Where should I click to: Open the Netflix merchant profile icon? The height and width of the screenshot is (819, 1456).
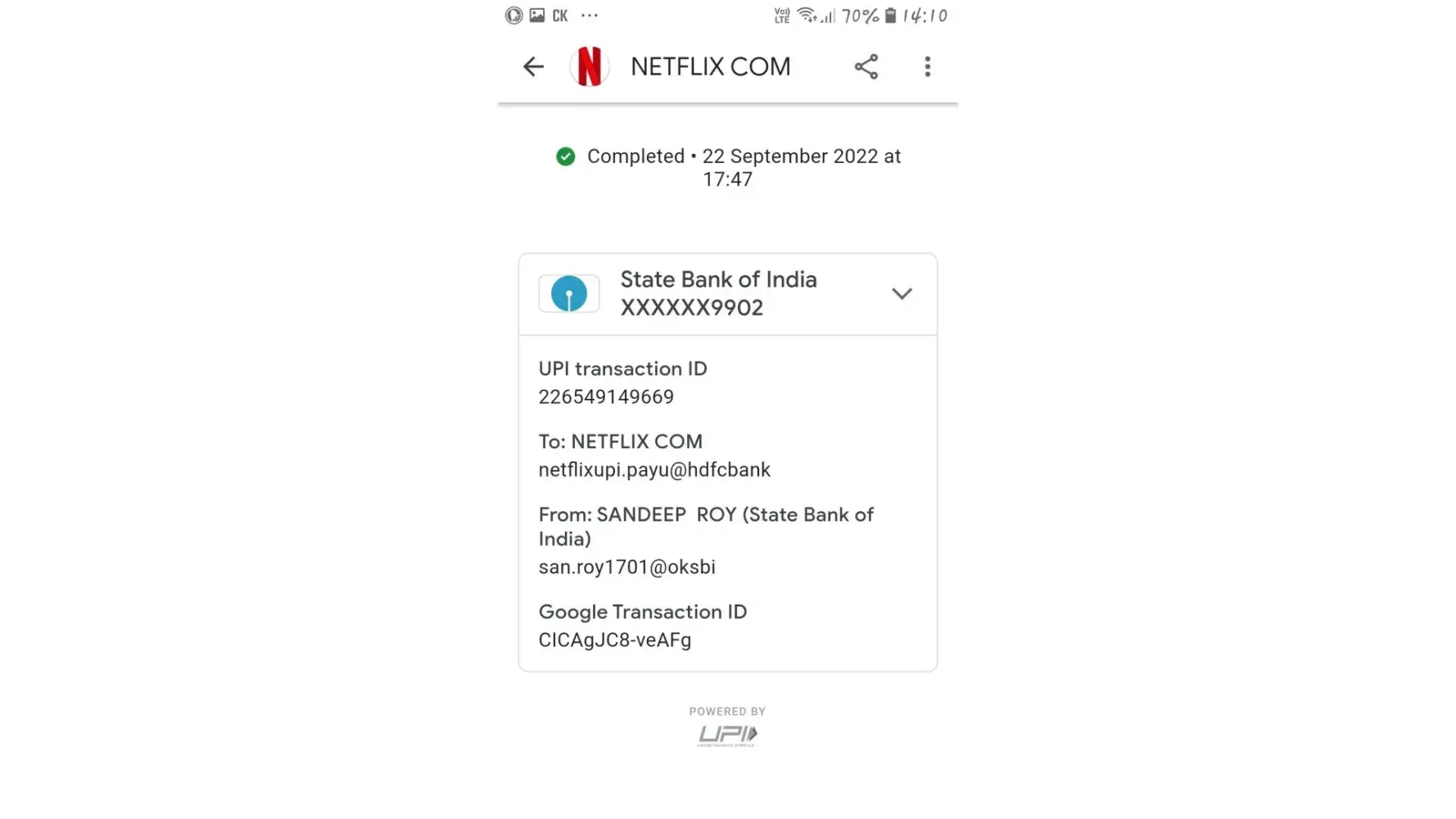tap(590, 66)
